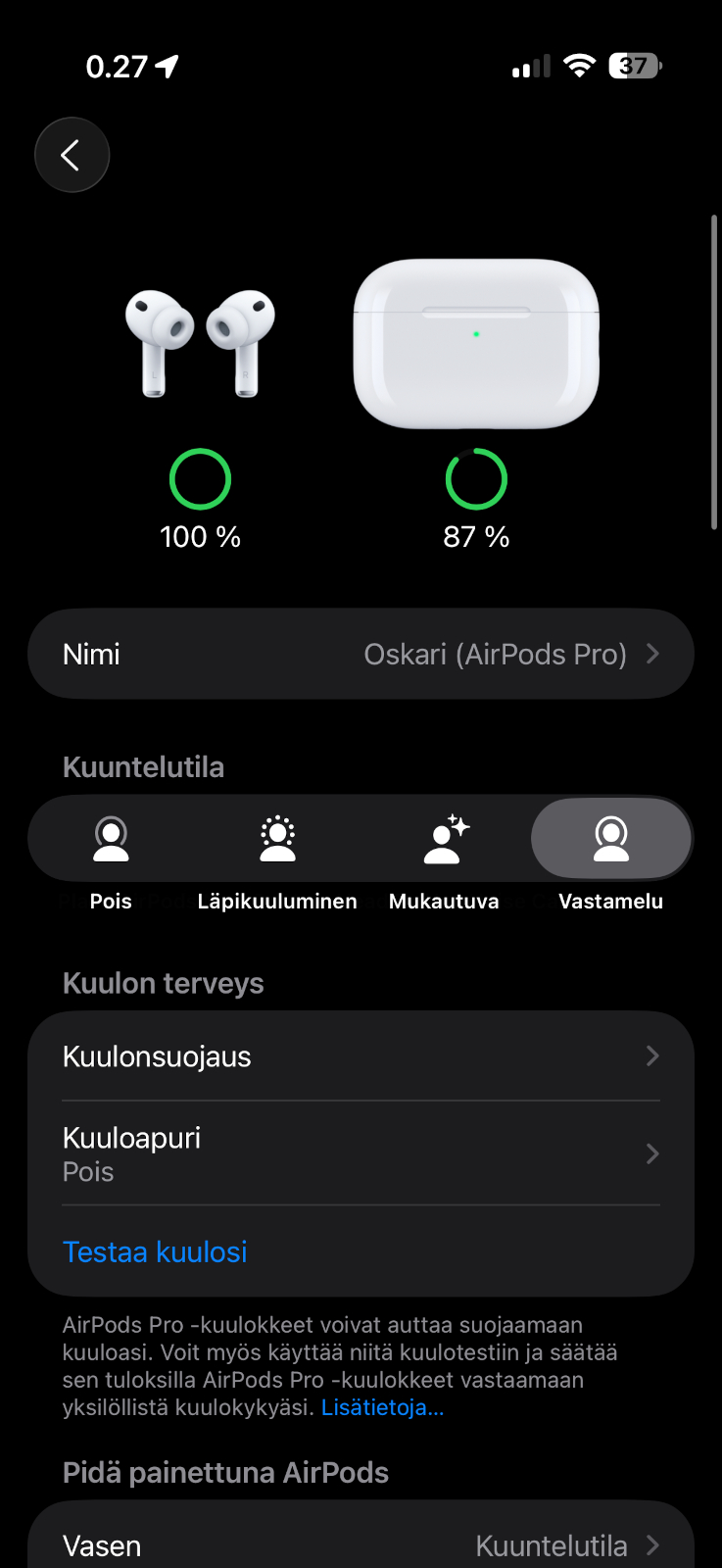This screenshot has width=722, height=1568.
Task: Open Kuulonsuojaus settings
Action: [x=361, y=1056]
